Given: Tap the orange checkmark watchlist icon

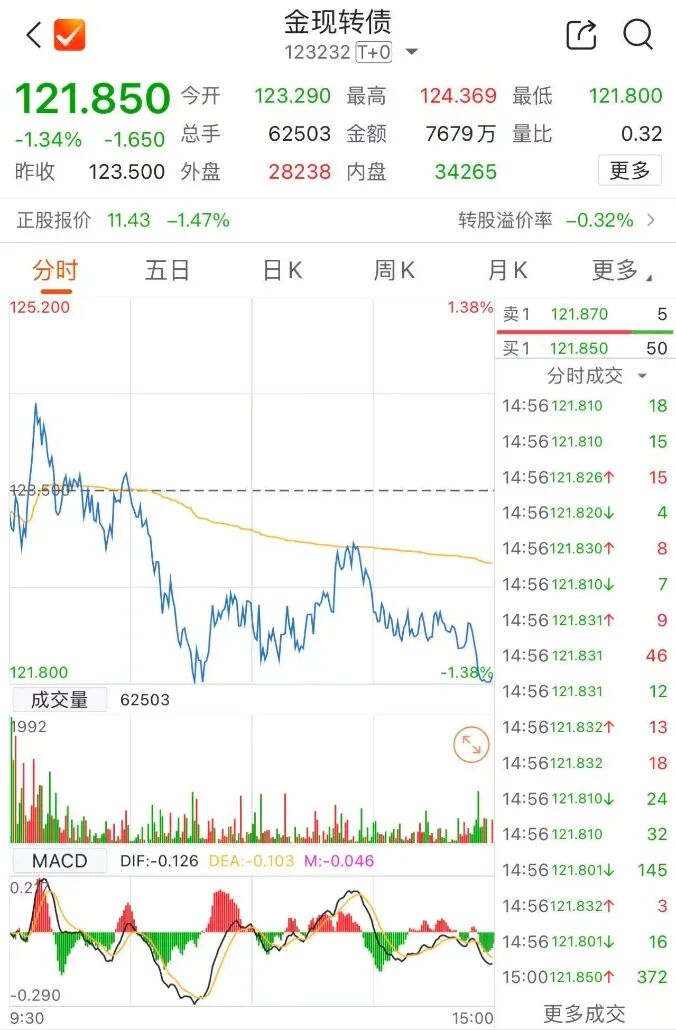Looking at the screenshot, I should [x=70, y=36].
